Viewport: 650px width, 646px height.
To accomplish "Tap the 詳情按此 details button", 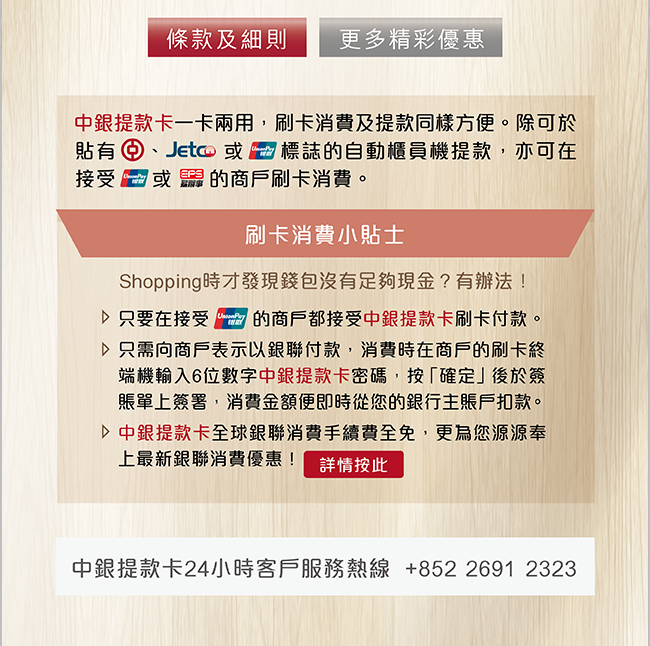I will pos(353,465).
